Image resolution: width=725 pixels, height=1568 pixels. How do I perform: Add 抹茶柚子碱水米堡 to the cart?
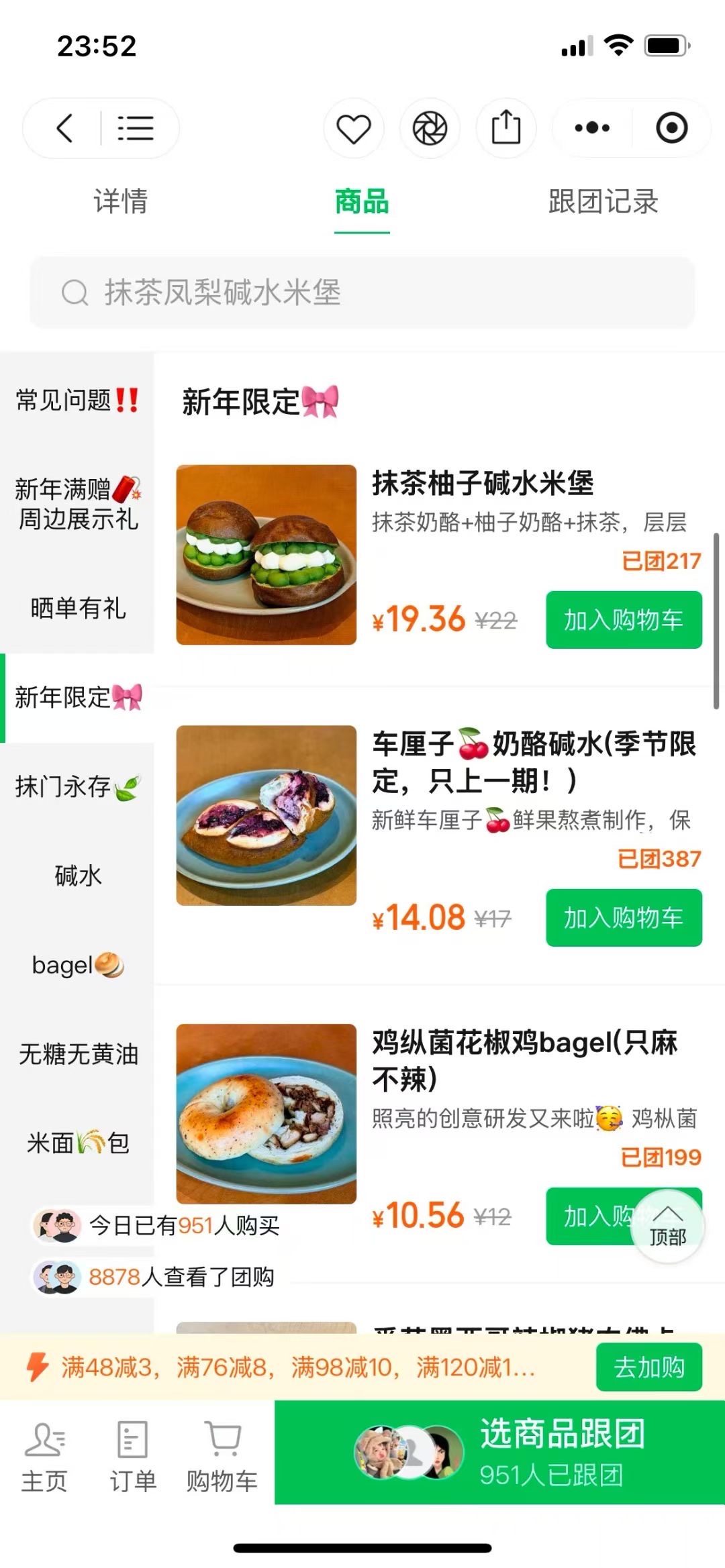[x=624, y=620]
